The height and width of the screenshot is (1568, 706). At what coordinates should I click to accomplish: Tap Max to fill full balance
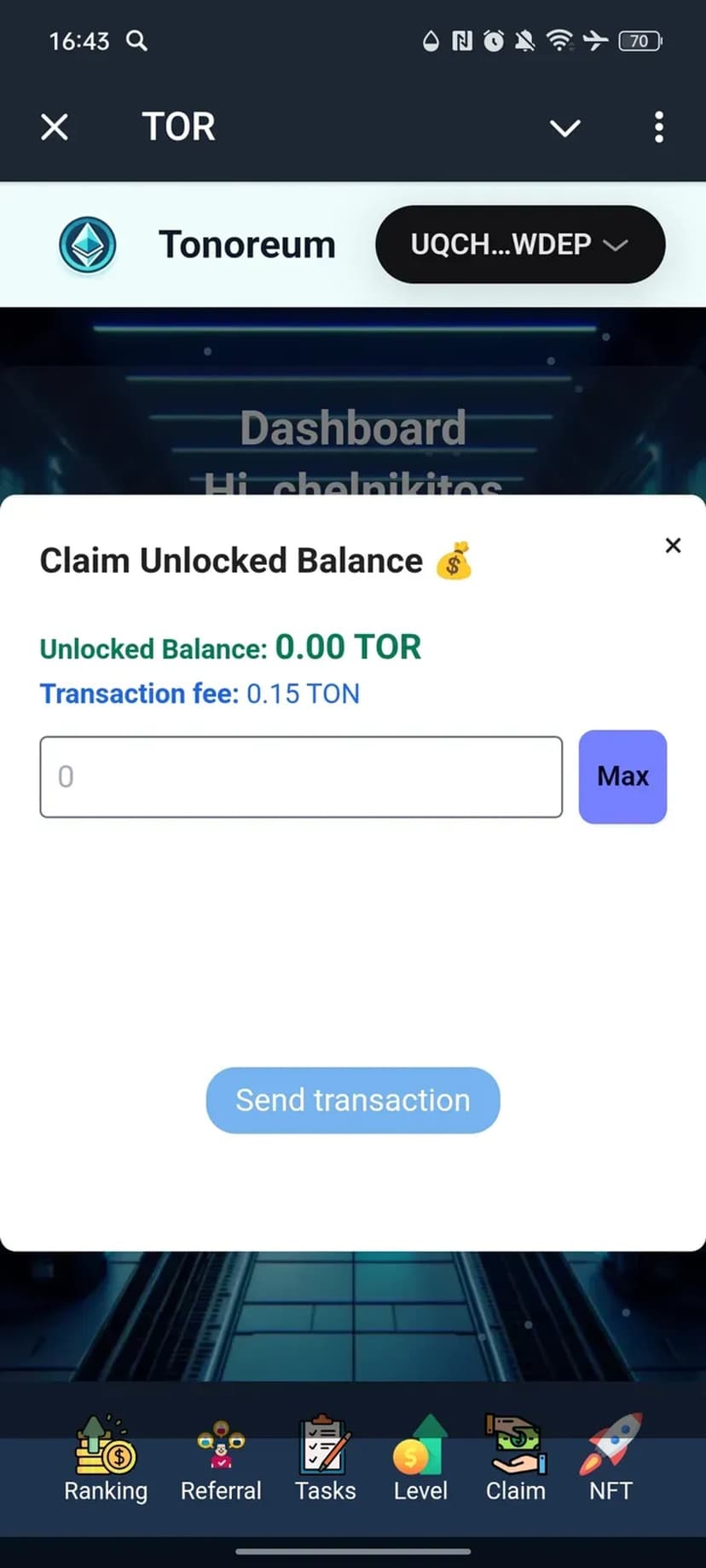(x=622, y=776)
